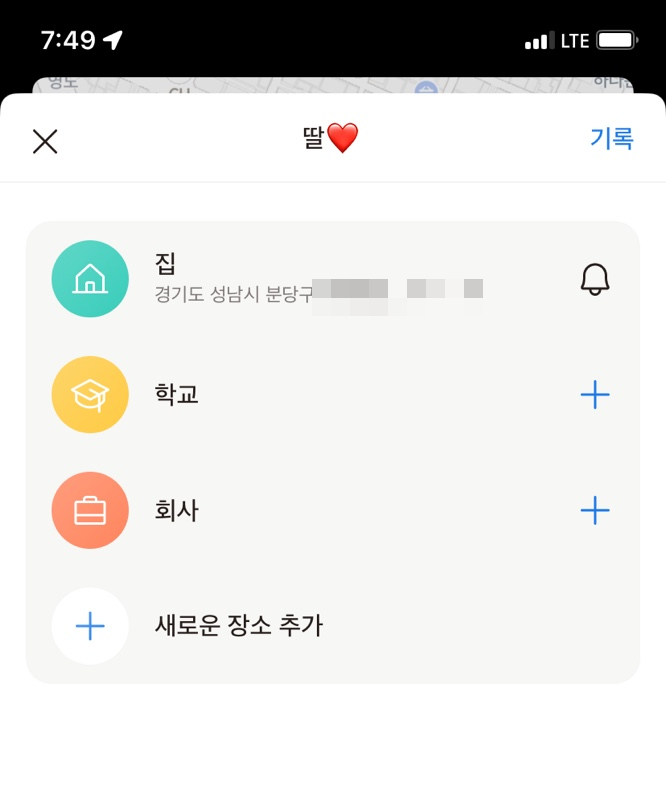Open the 집 home place row
666x805 pixels.
pos(300,279)
